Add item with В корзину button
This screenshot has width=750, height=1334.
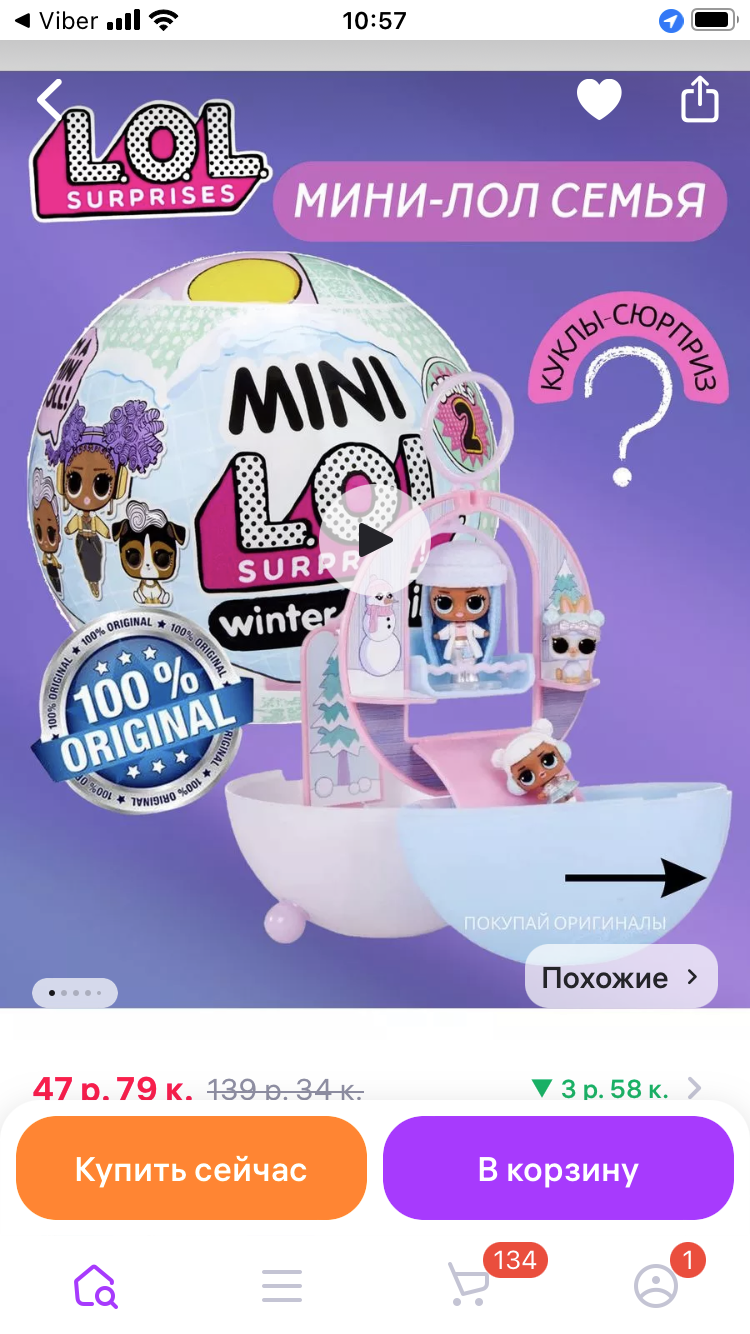(x=558, y=1169)
